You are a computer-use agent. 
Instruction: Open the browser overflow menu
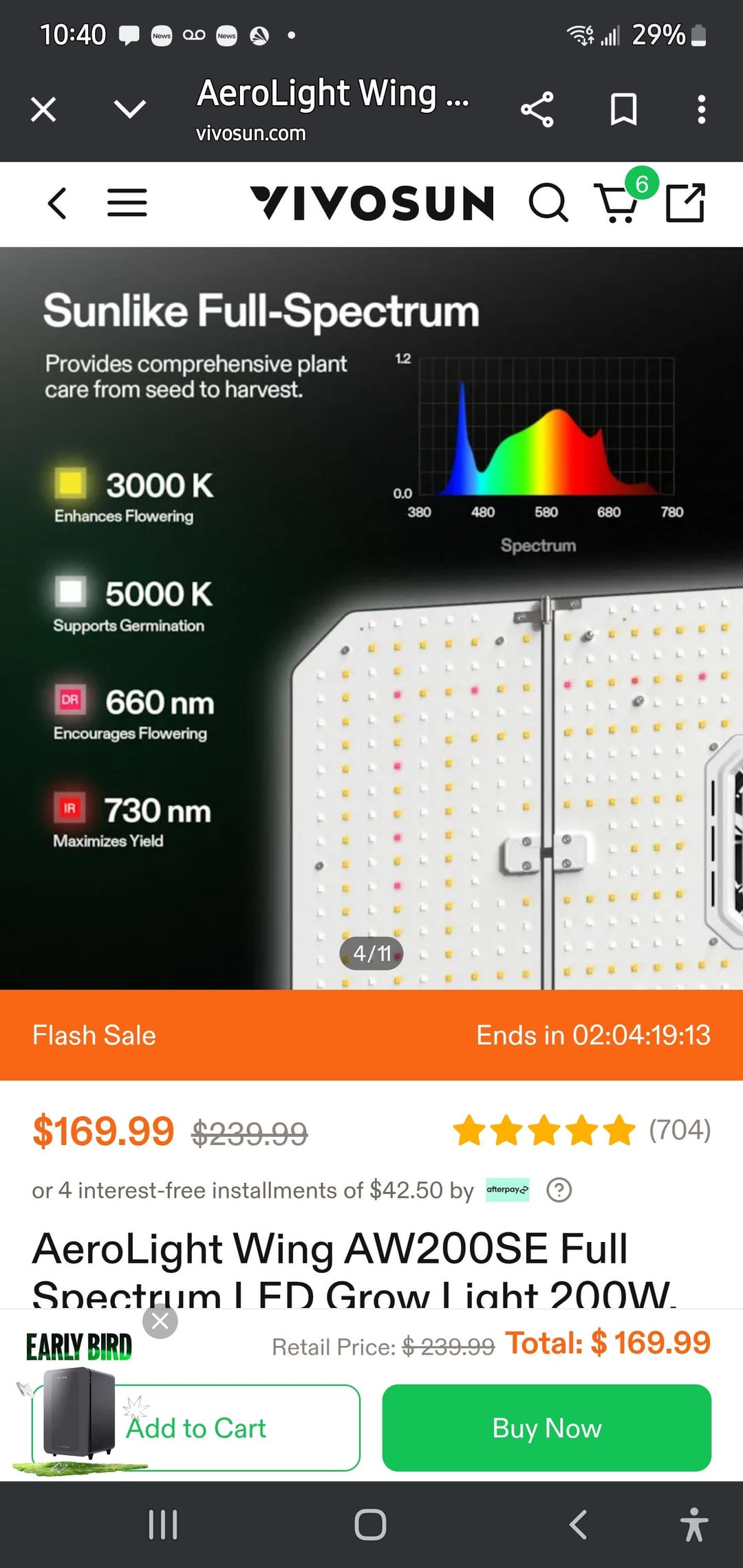click(701, 109)
